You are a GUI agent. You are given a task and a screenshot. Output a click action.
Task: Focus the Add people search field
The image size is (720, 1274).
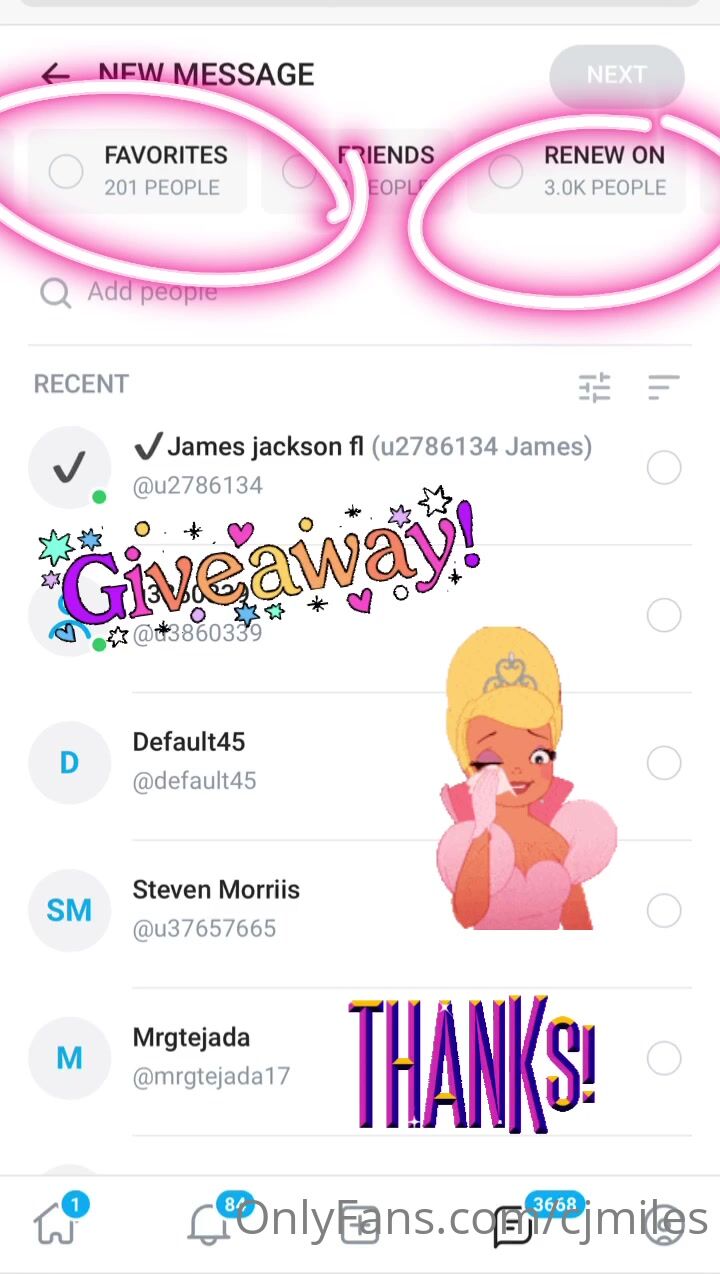click(x=300, y=292)
